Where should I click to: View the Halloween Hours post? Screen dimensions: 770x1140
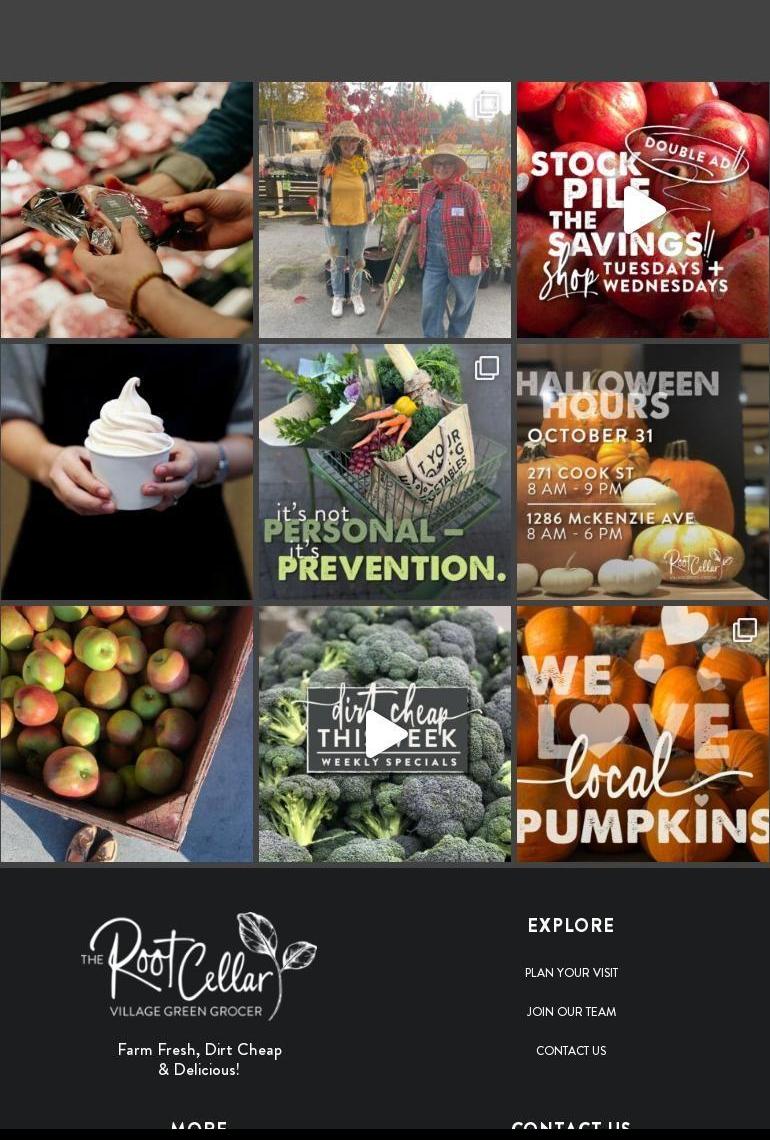(643, 472)
